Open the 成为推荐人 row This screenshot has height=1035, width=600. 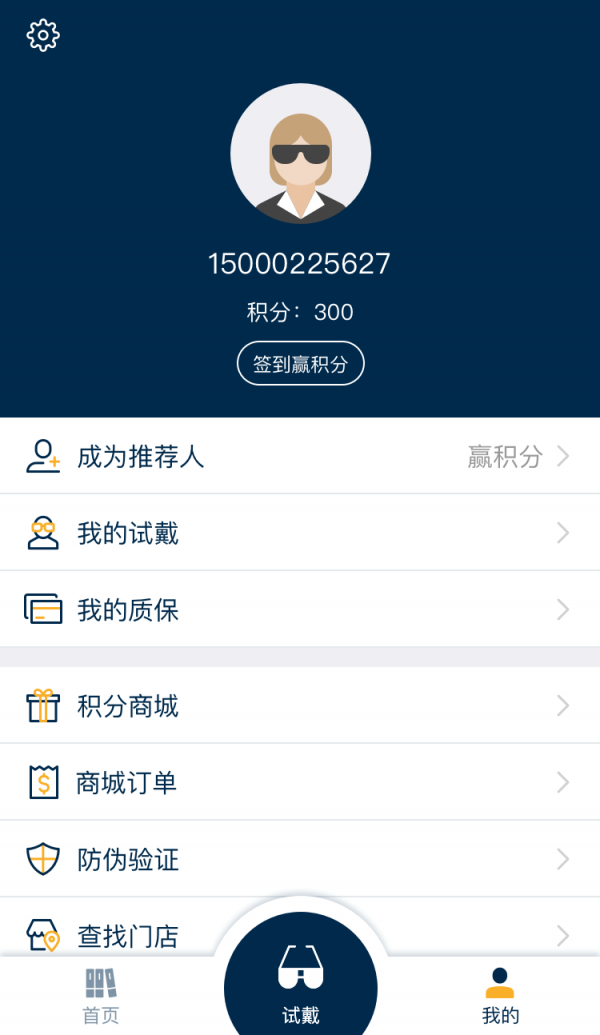point(300,457)
